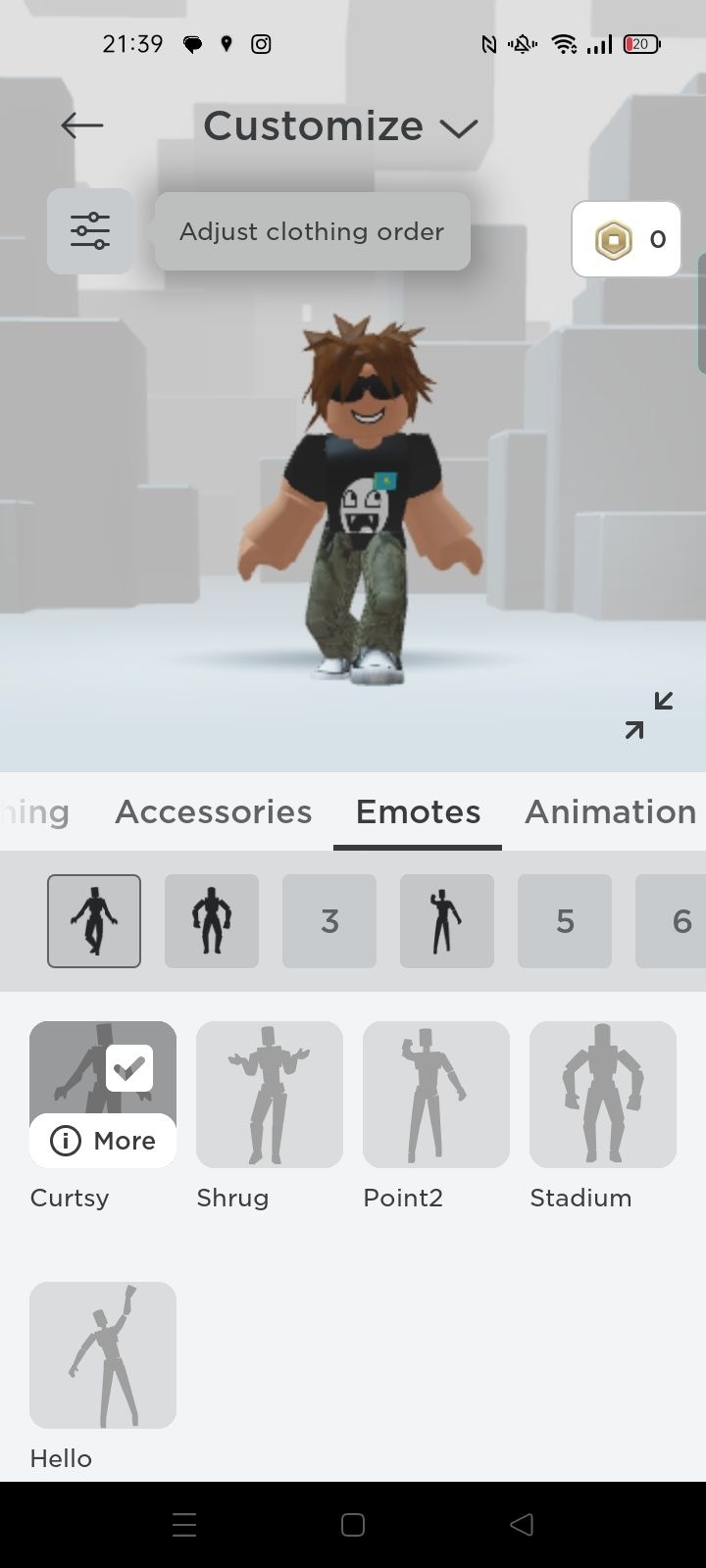706x1568 pixels.
Task: Select the first emote slot
Action: click(94, 921)
